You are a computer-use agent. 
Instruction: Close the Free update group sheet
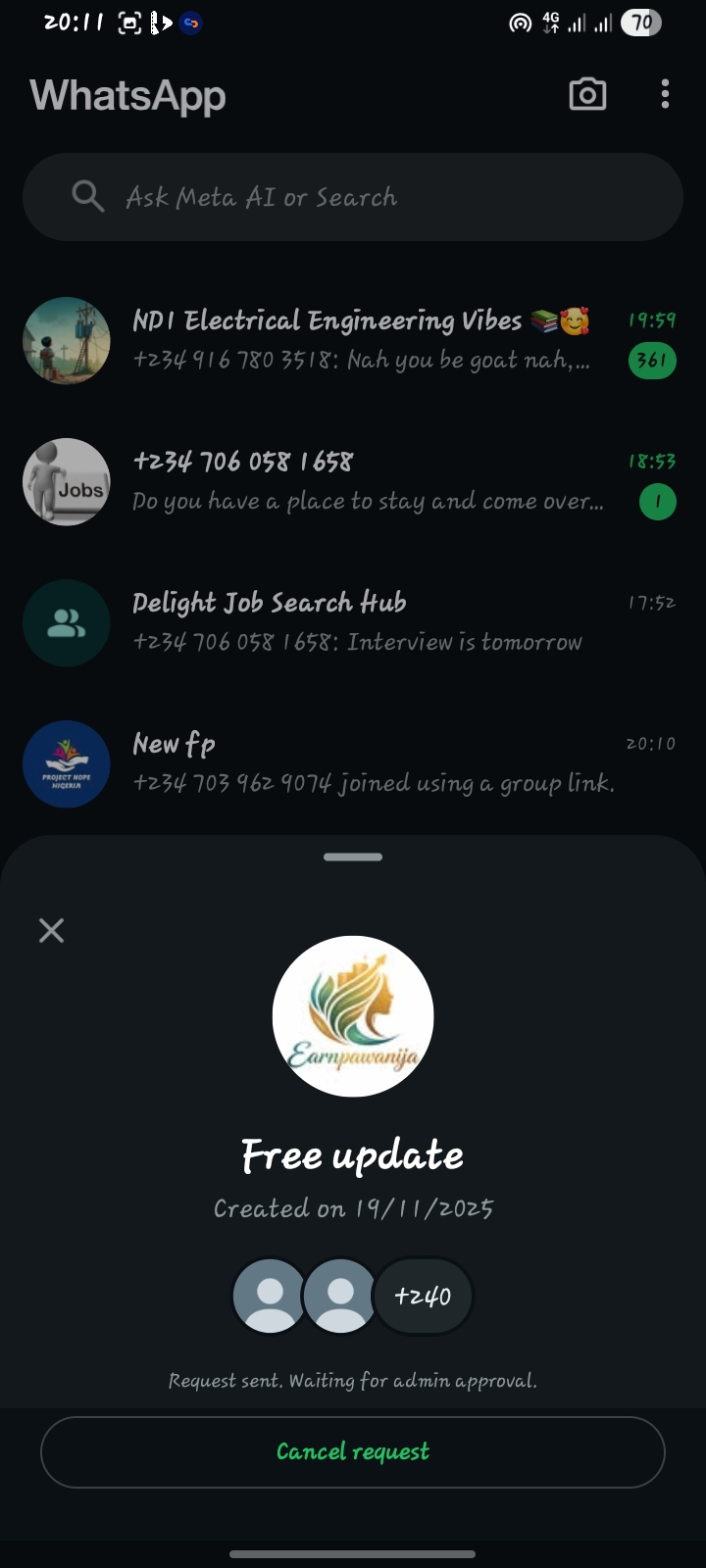(x=51, y=930)
